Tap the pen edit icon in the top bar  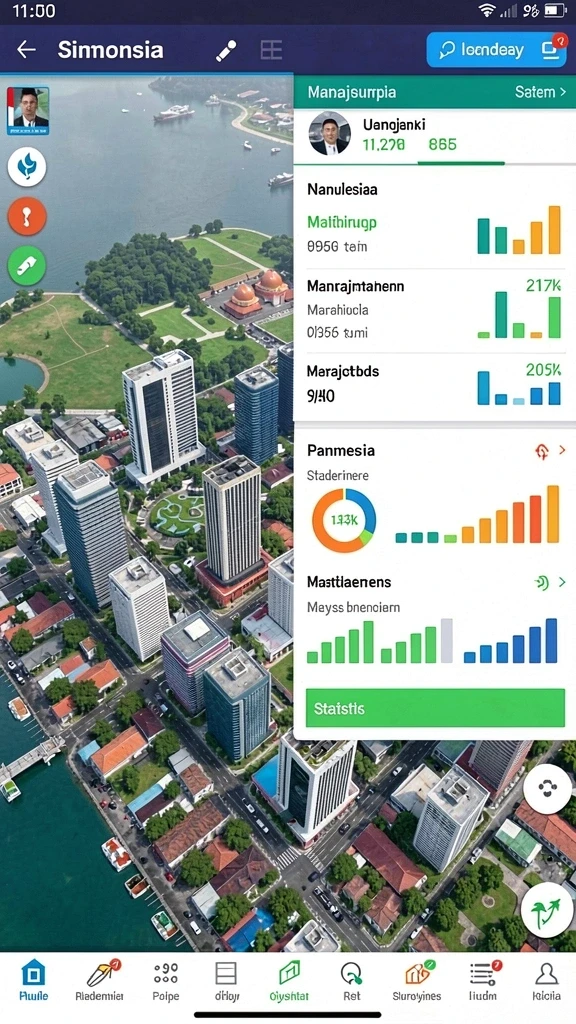(226, 50)
